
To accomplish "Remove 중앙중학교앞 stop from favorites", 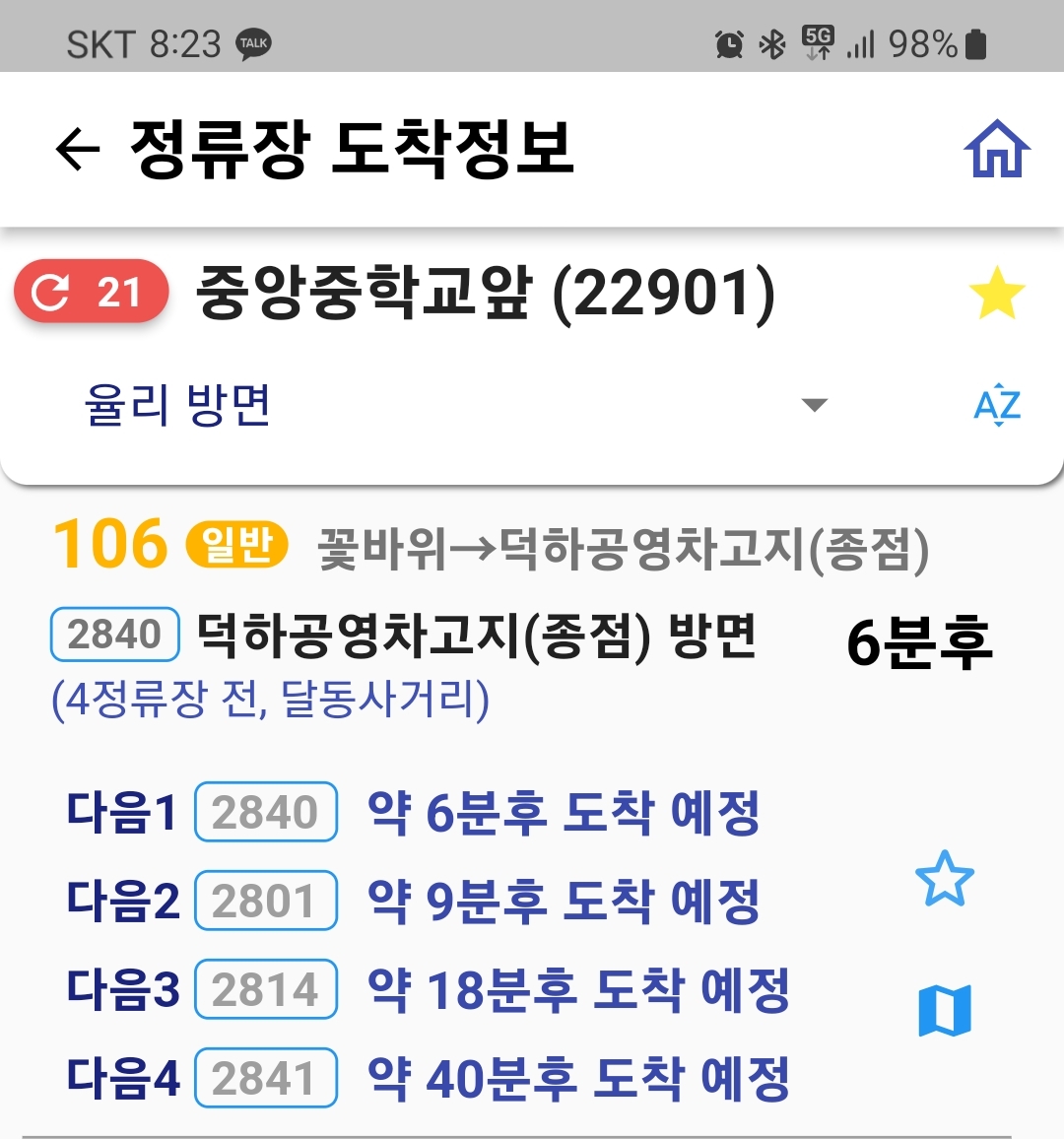I will (996, 294).
